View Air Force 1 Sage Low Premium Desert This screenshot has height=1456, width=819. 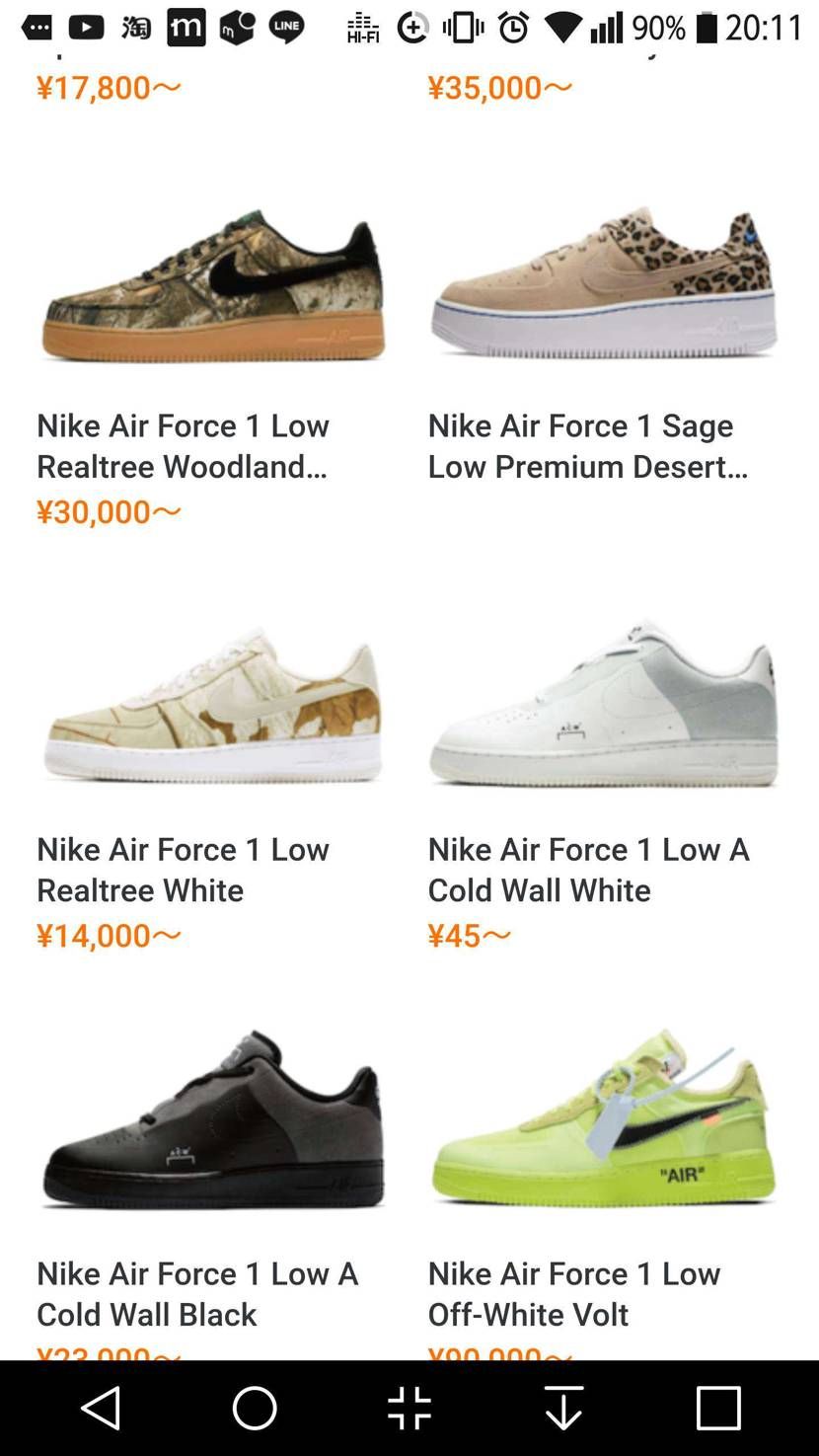(604, 286)
